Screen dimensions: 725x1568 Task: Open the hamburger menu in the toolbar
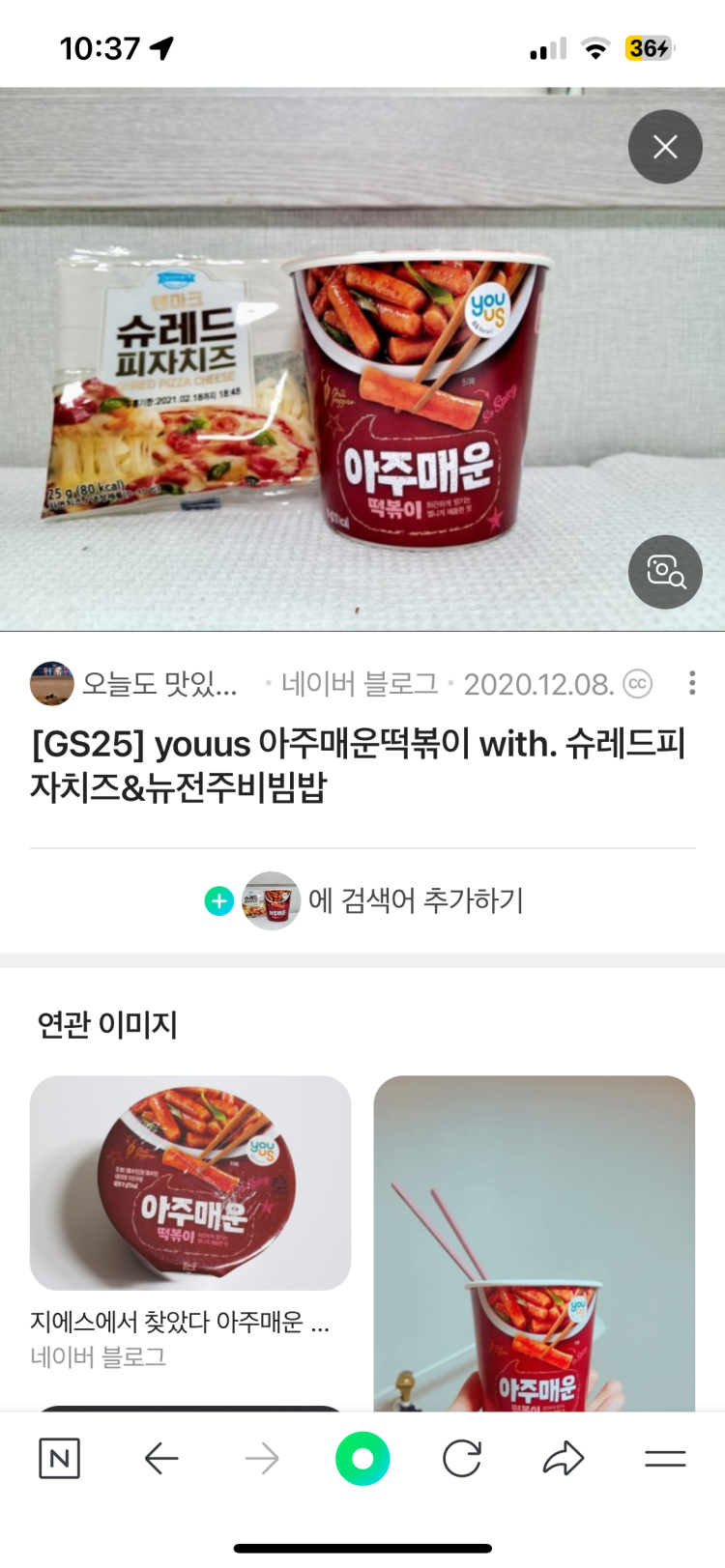[x=665, y=1459]
